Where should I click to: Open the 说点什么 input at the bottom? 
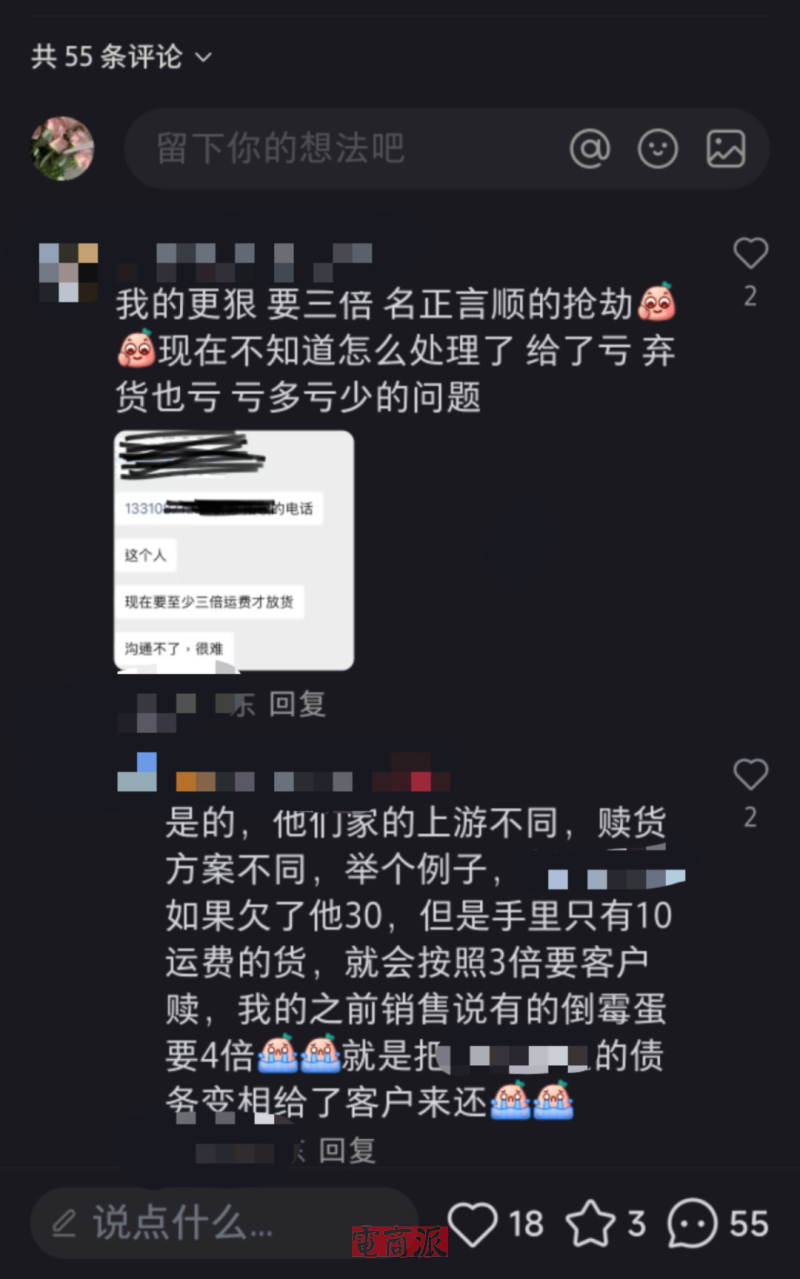225,1222
